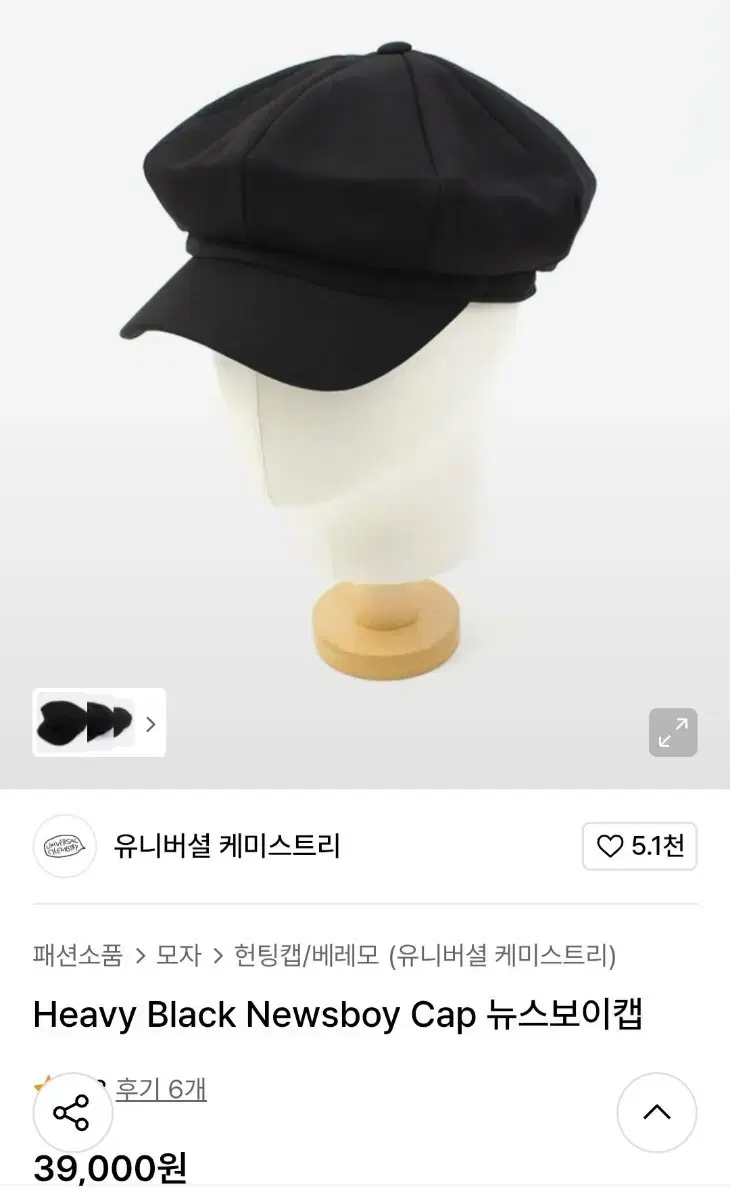
Task: Tap the share icon
Action: pos(71,1112)
